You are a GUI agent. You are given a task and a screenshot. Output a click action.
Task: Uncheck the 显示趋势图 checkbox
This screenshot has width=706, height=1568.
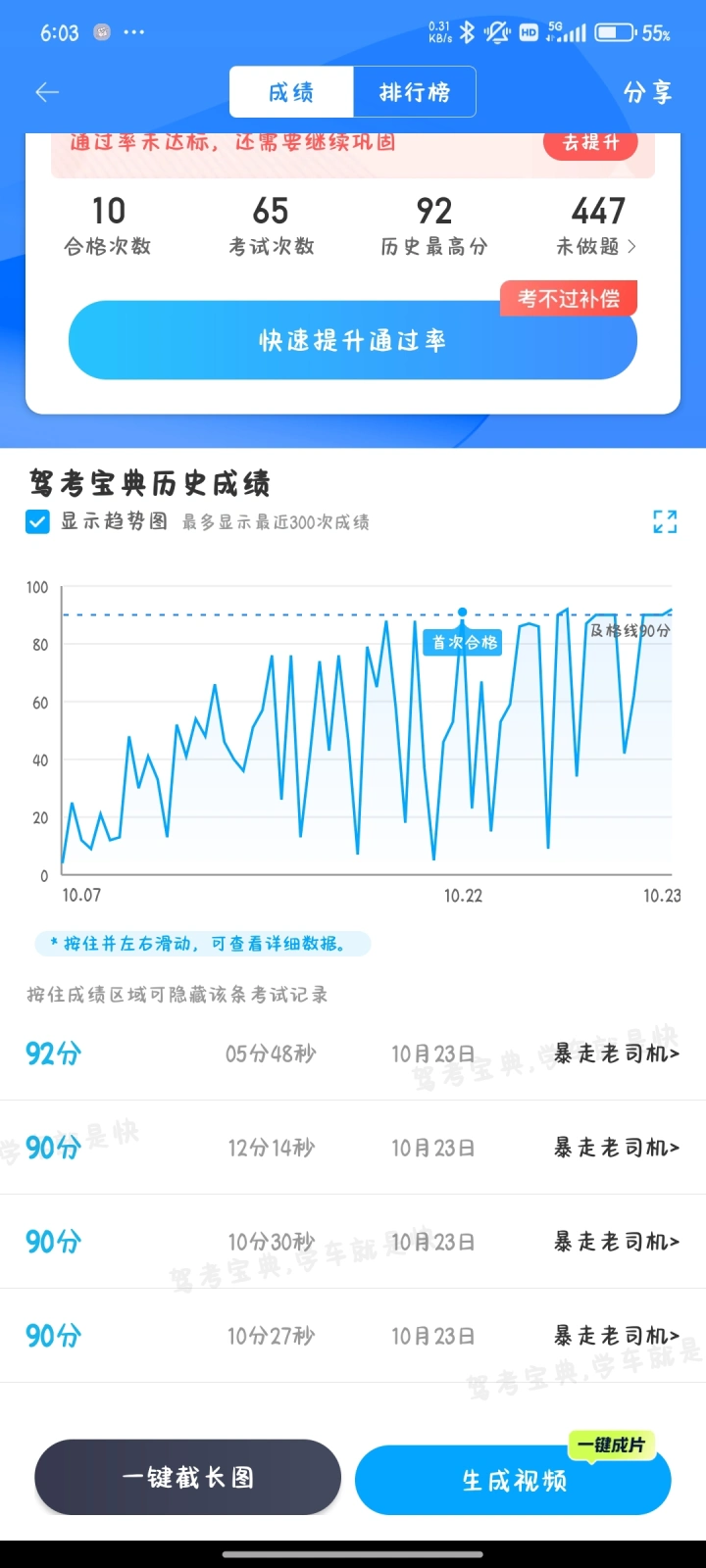coord(37,521)
